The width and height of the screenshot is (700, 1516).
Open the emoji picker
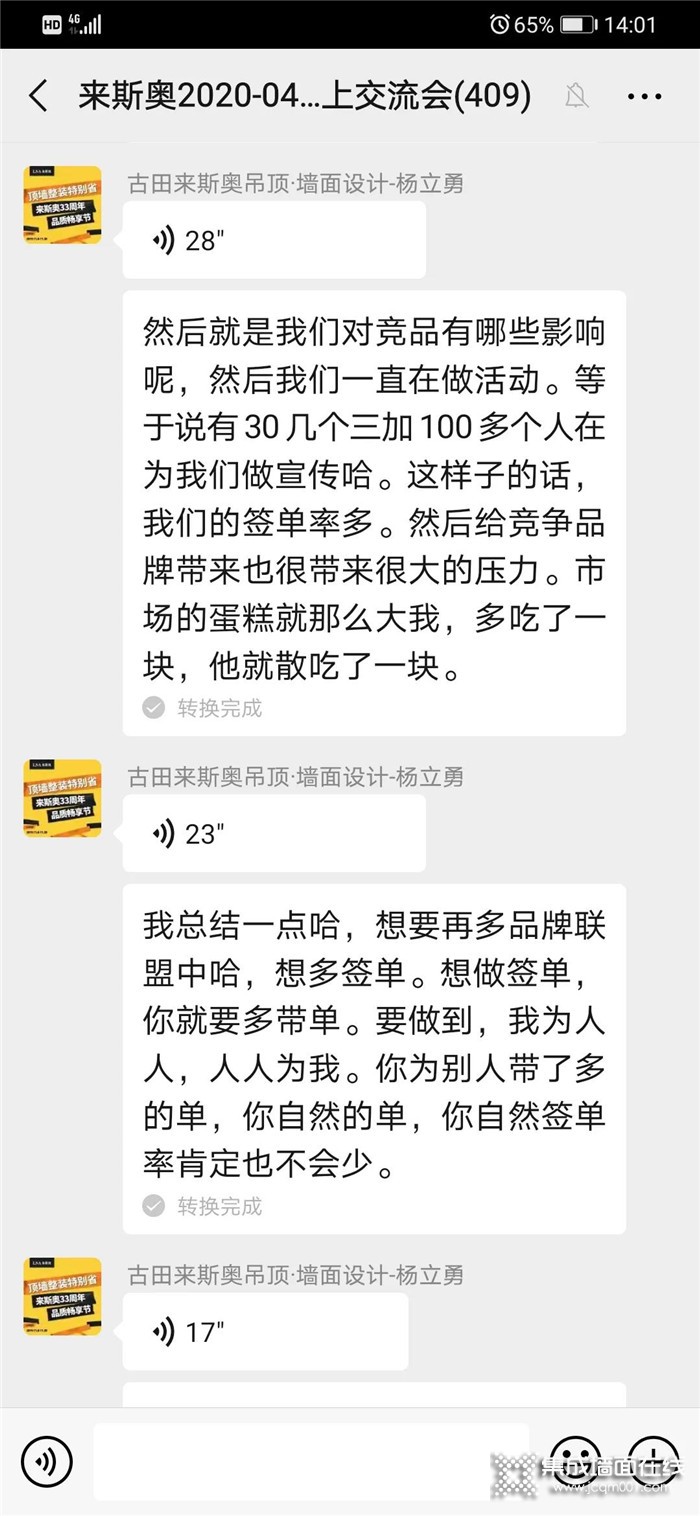(575, 1460)
